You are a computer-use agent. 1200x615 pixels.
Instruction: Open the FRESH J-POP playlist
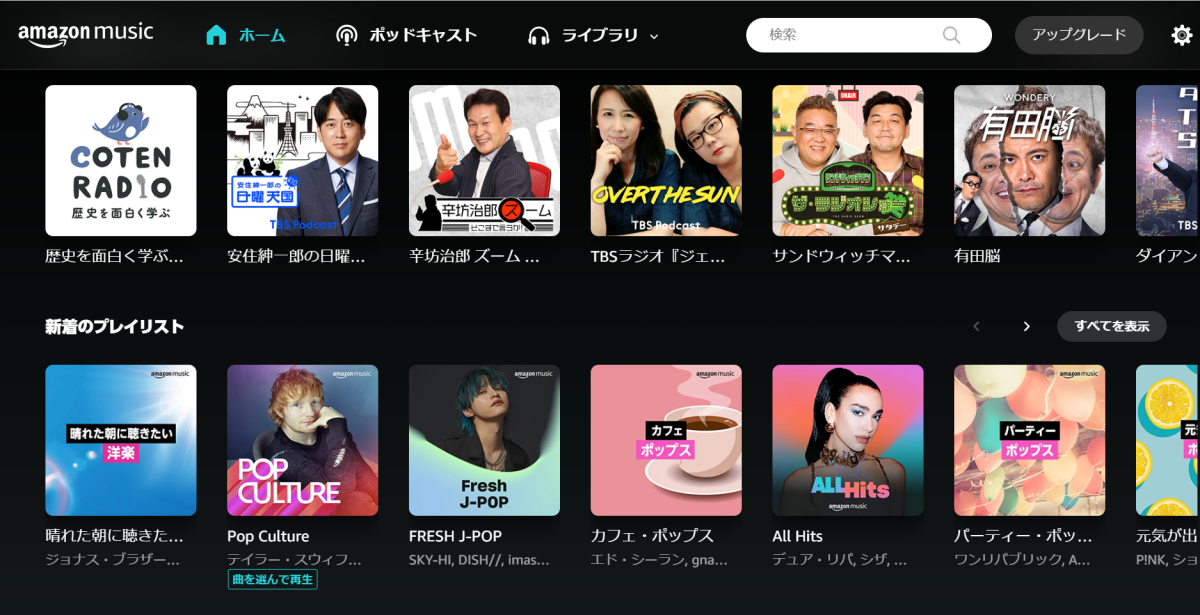tap(485, 440)
